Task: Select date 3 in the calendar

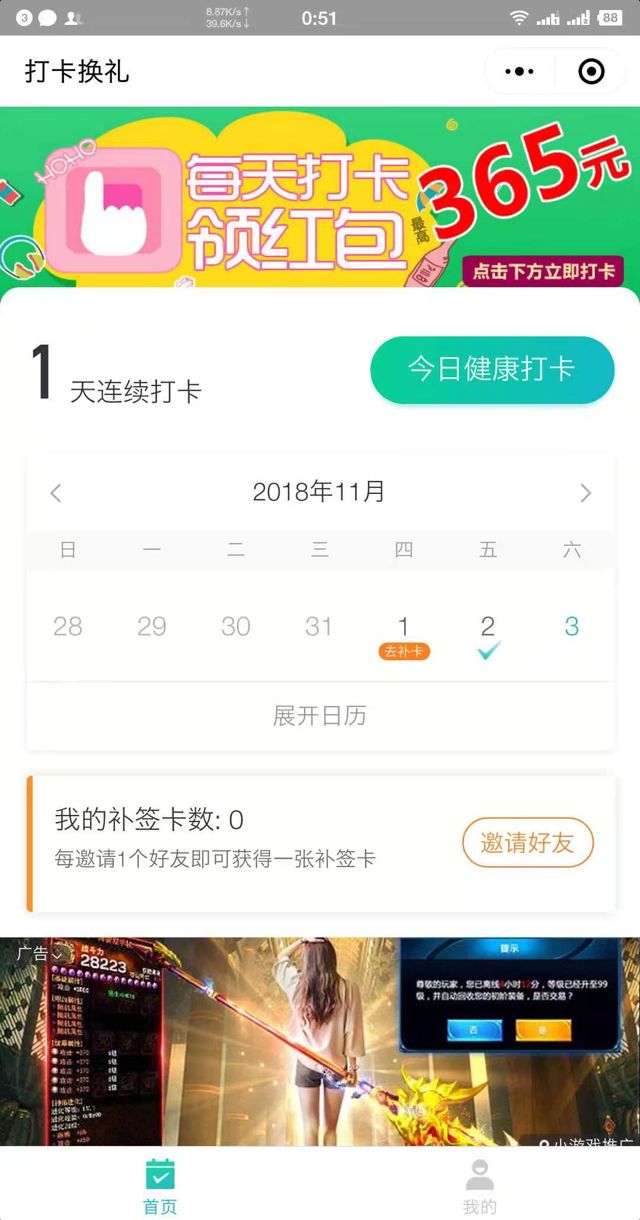Action: [x=571, y=627]
